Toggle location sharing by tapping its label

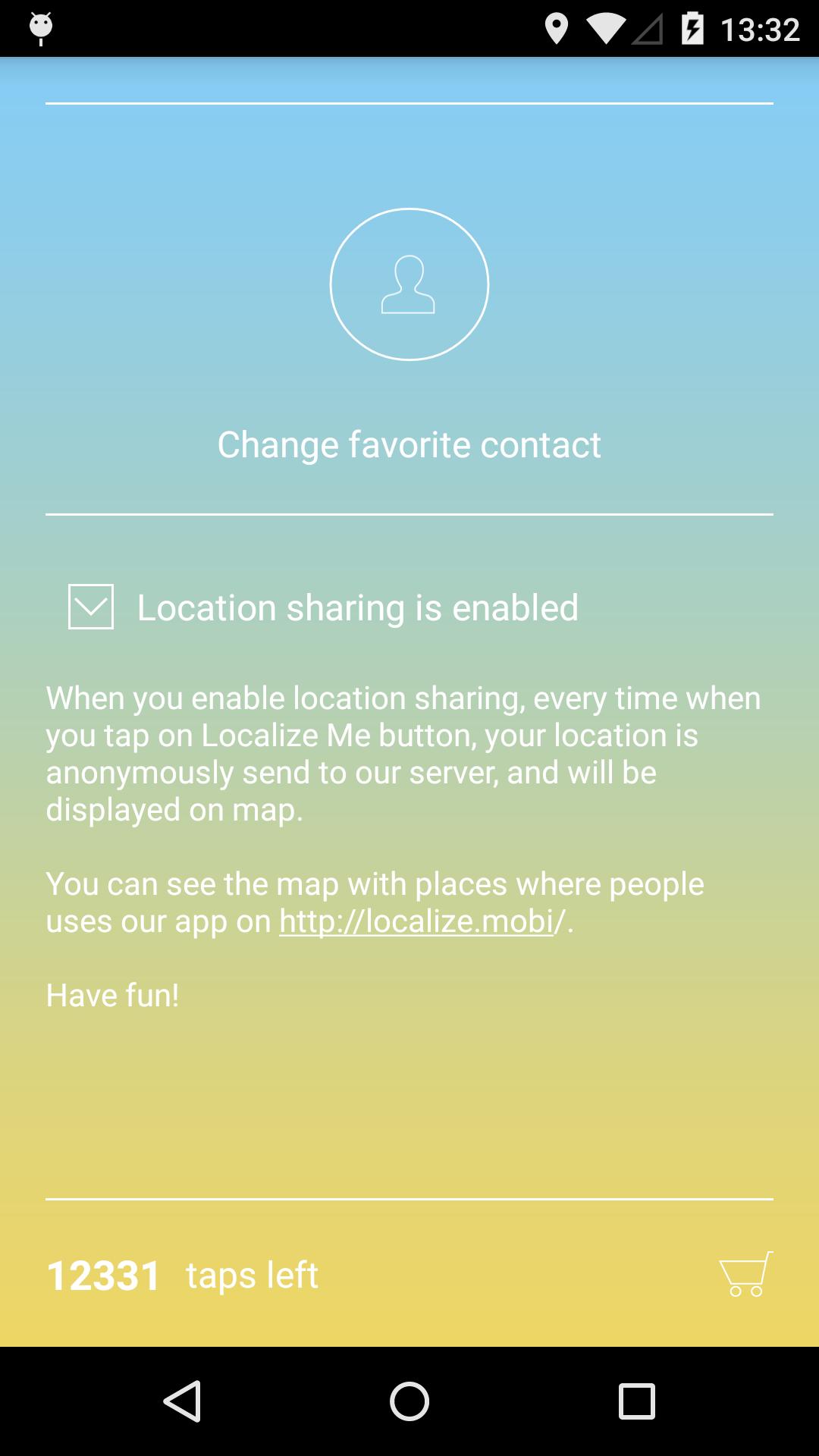357,607
